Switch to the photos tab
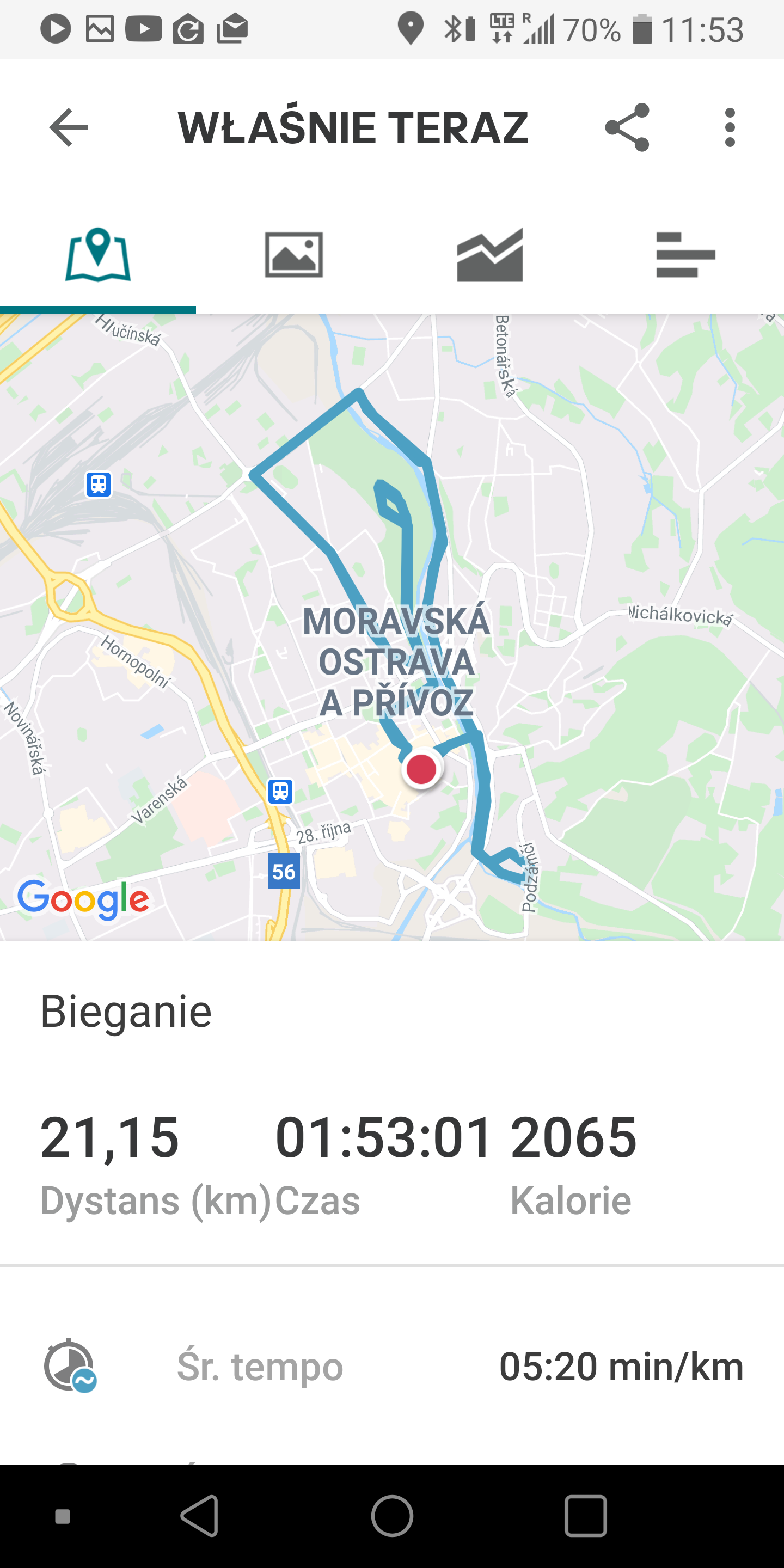The height and width of the screenshot is (1568, 784). click(294, 255)
